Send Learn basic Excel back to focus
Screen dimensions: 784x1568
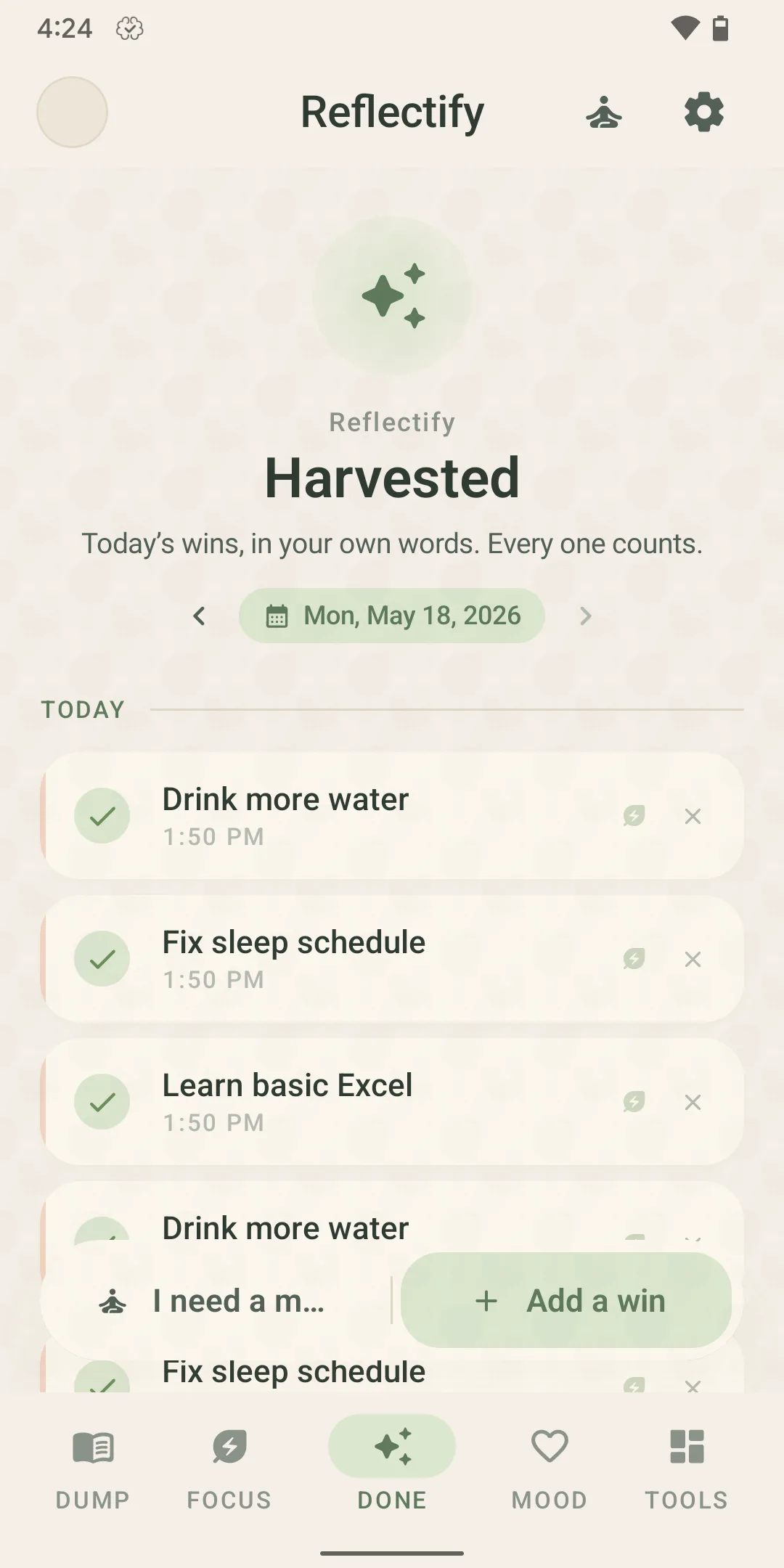point(634,1102)
